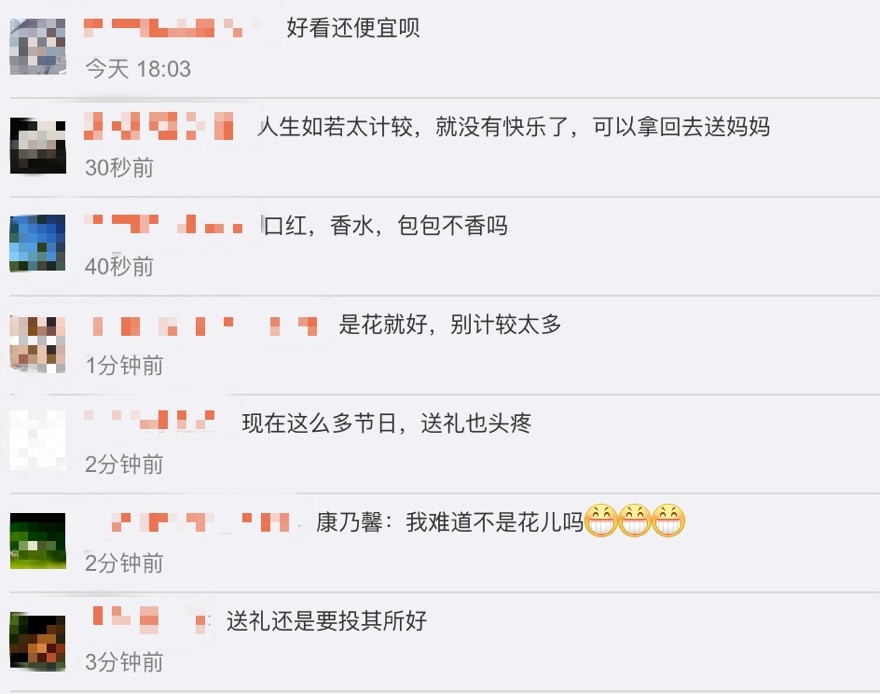880x694 pixels.
Task: Open avatar beside the 口红，香水 comment
Action: coord(38,243)
